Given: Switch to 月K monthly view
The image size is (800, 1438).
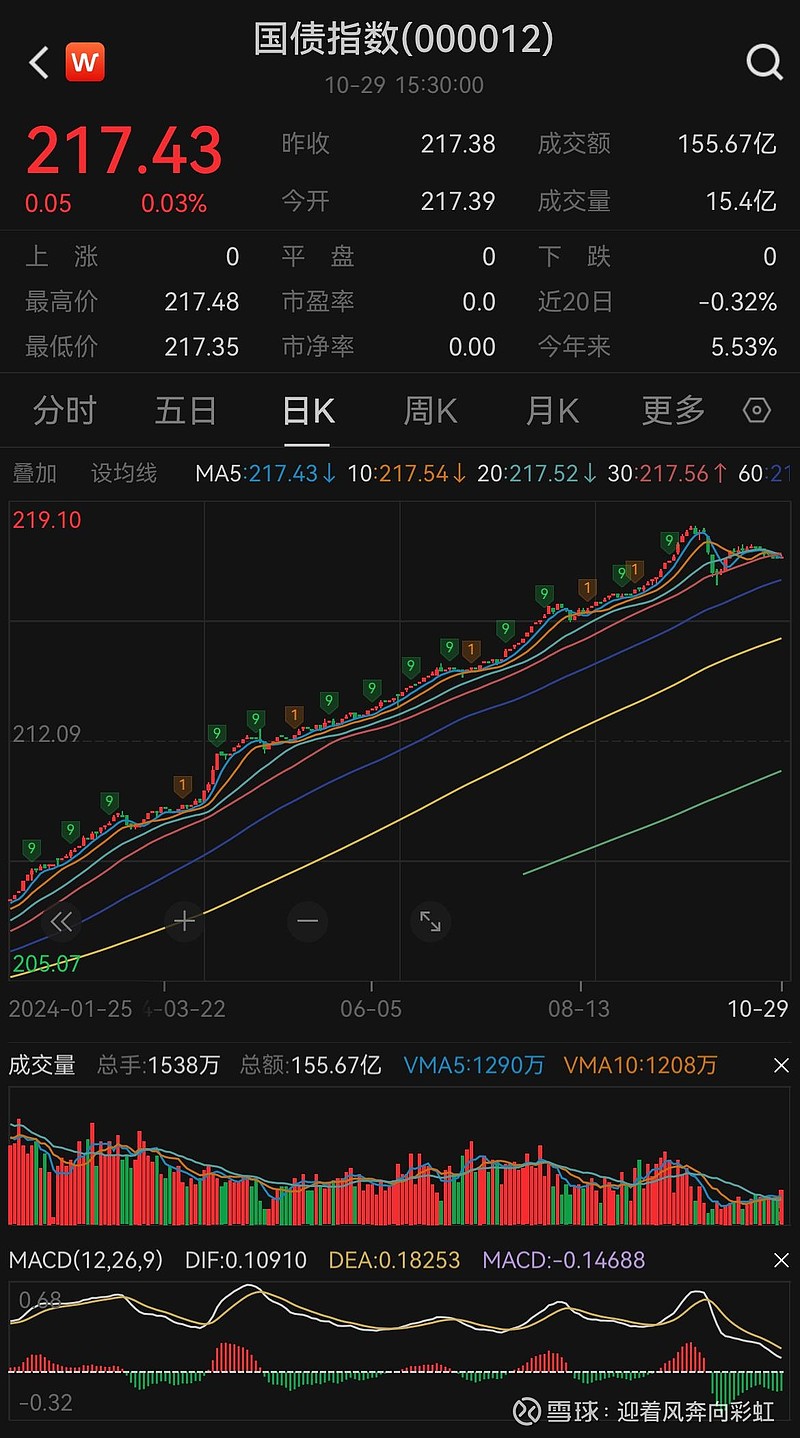Looking at the screenshot, I should click(551, 410).
